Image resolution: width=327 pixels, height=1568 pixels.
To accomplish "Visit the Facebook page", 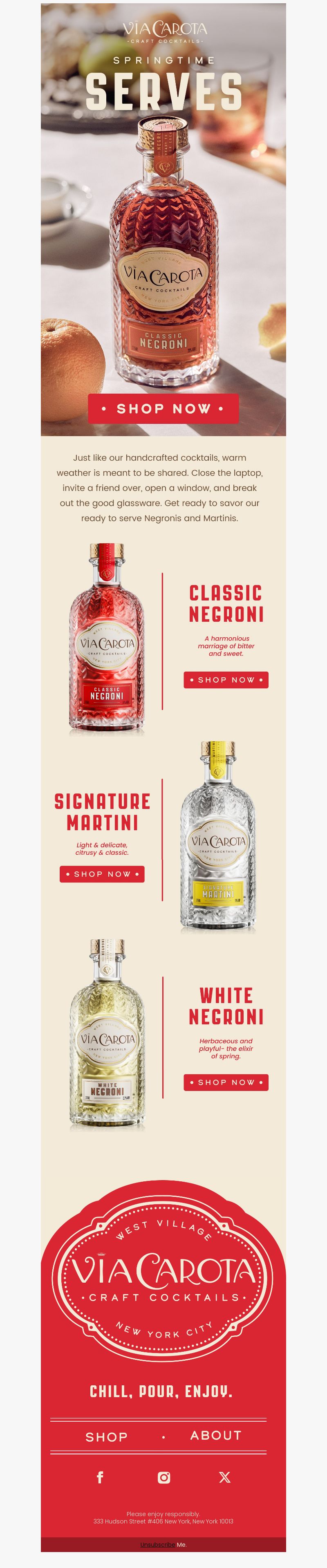I will (x=101, y=1477).
